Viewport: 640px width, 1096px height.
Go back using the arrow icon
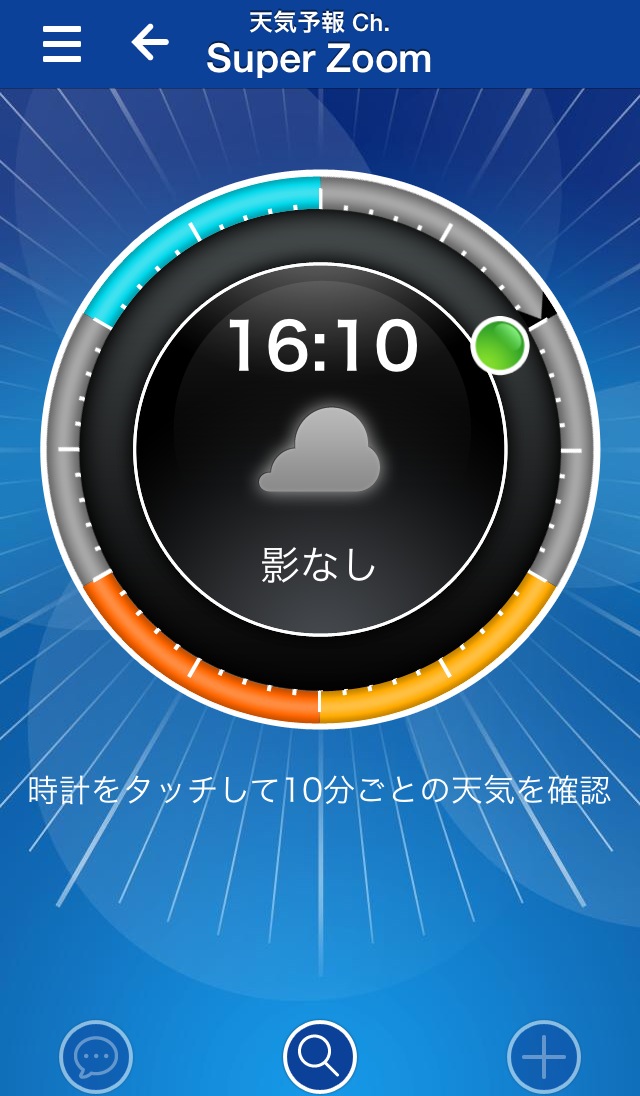pyautogui.click(x=150, y=42)
